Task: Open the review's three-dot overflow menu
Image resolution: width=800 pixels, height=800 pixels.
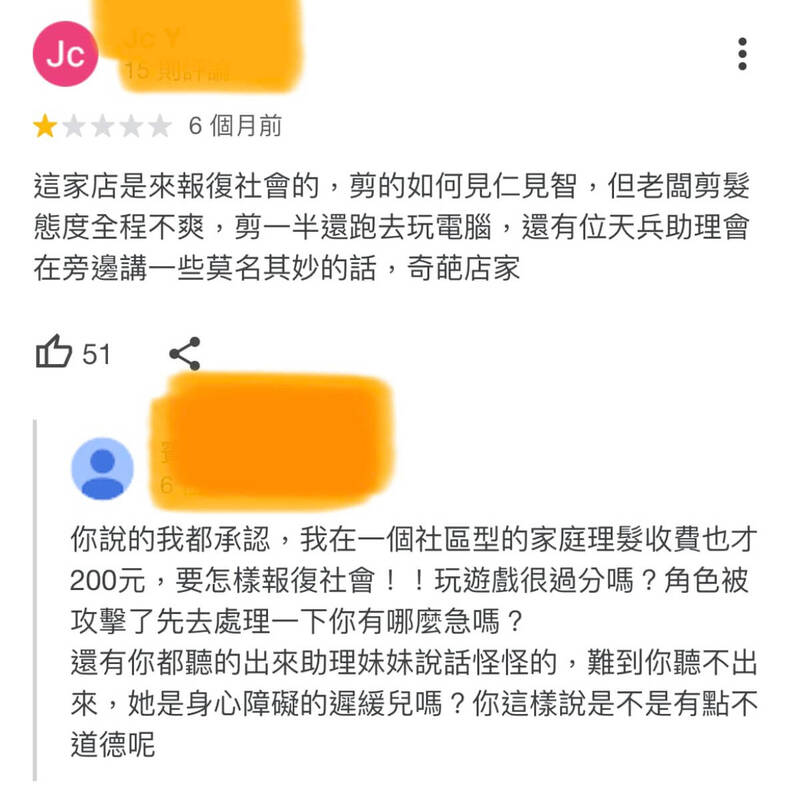Action: (742, 54)
